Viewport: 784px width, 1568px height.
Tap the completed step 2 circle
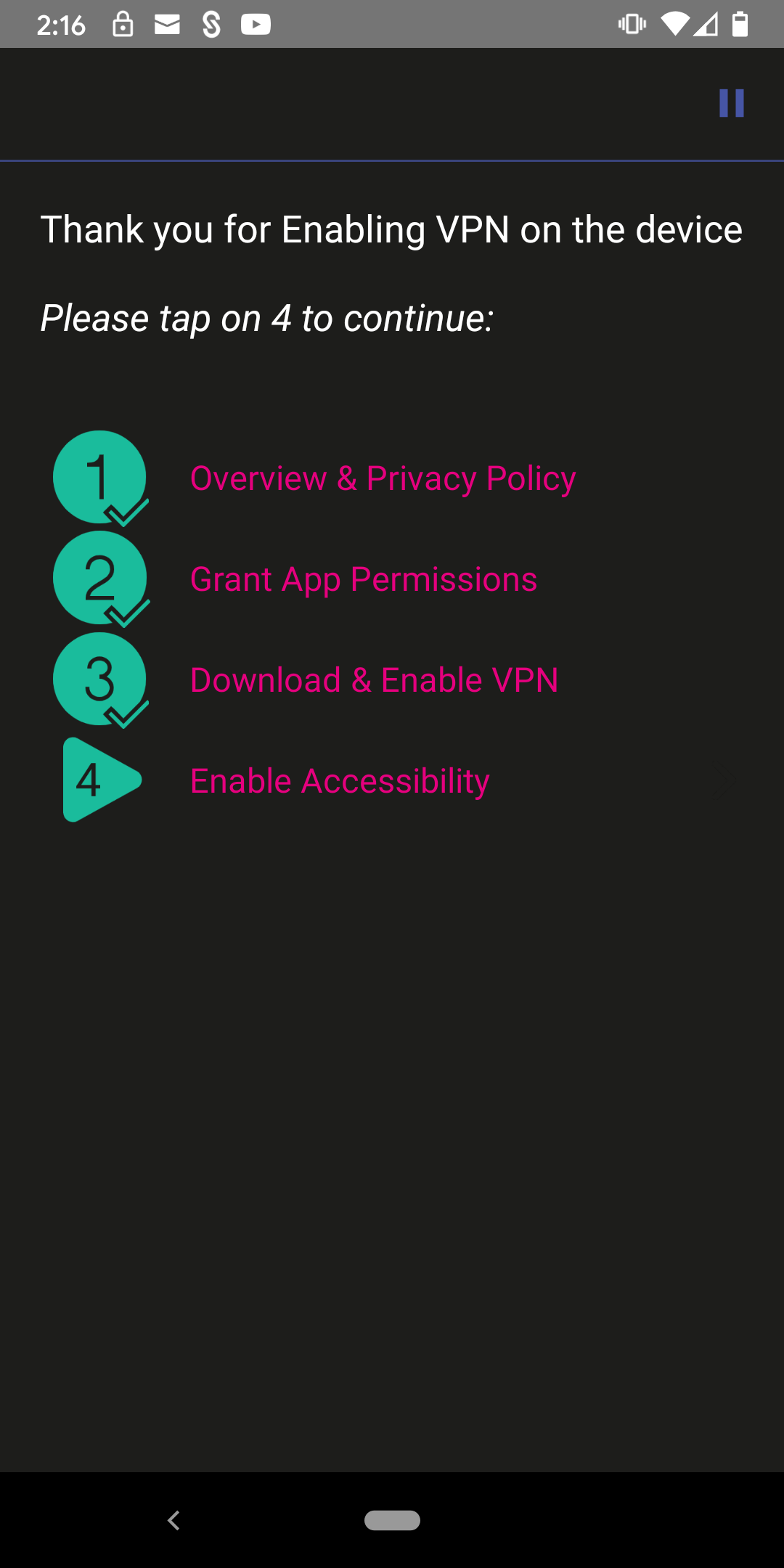click(x=100, y=578)
